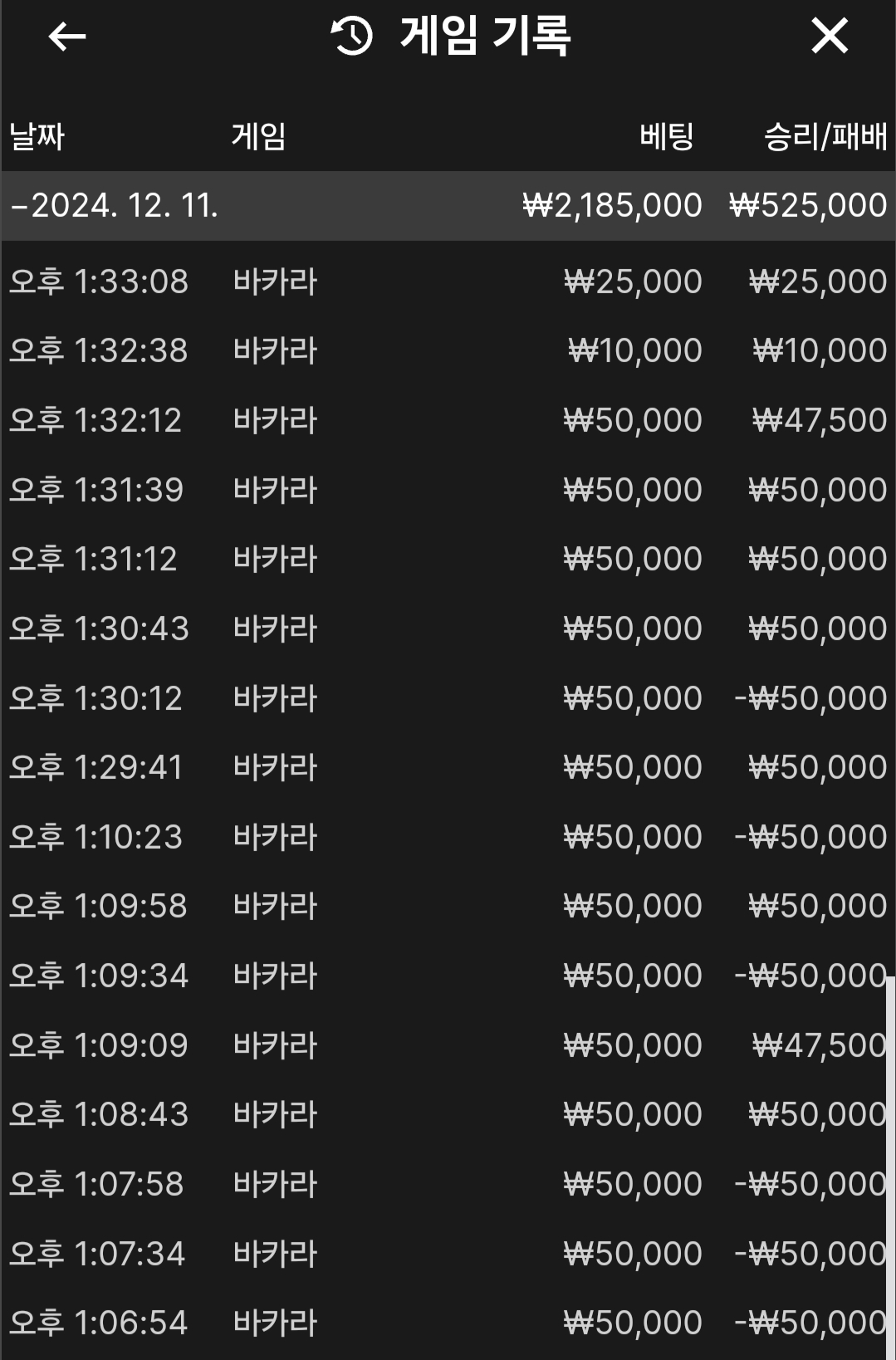Go back using the left arrow
This screenshot has height=1360, width=896.
(67, 37)
